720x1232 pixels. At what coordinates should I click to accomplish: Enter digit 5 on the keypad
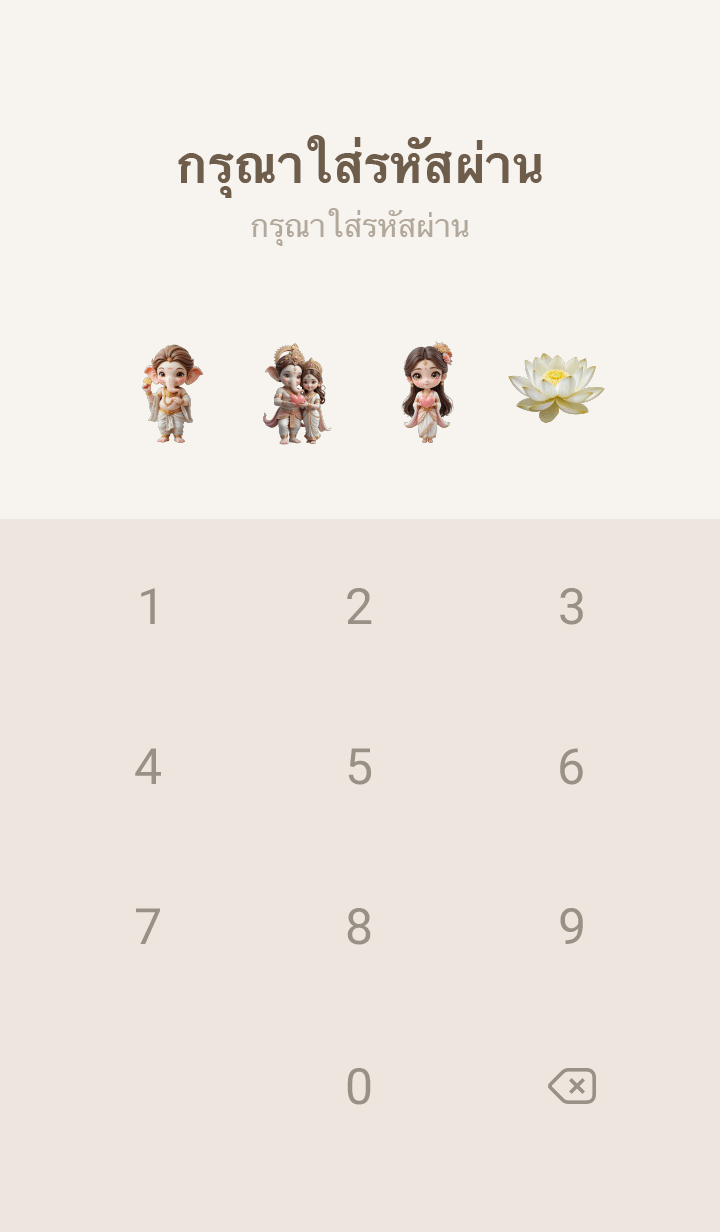coord(359,767)
